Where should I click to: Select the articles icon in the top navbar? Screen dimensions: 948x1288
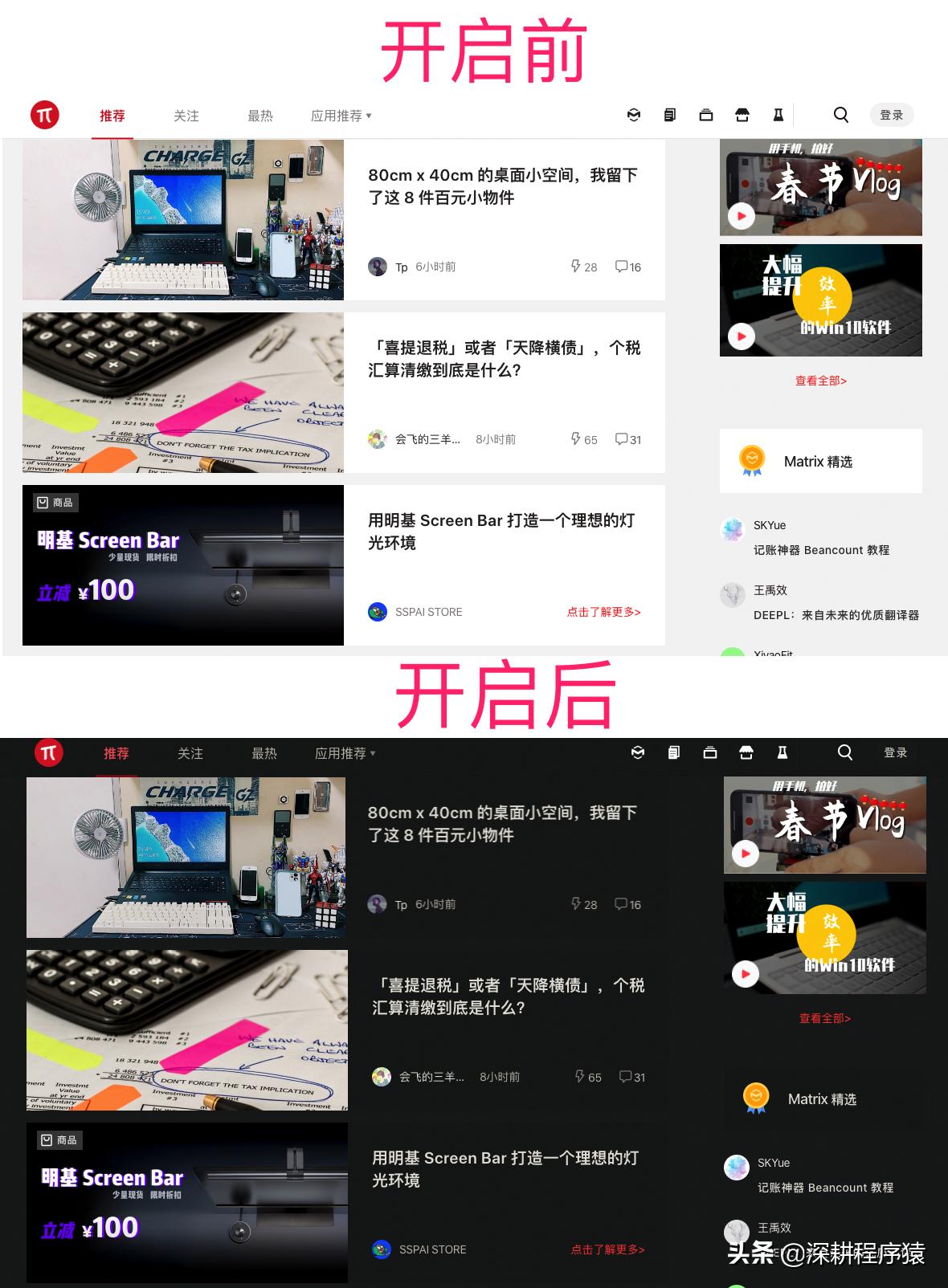click(x=670, y=115)
